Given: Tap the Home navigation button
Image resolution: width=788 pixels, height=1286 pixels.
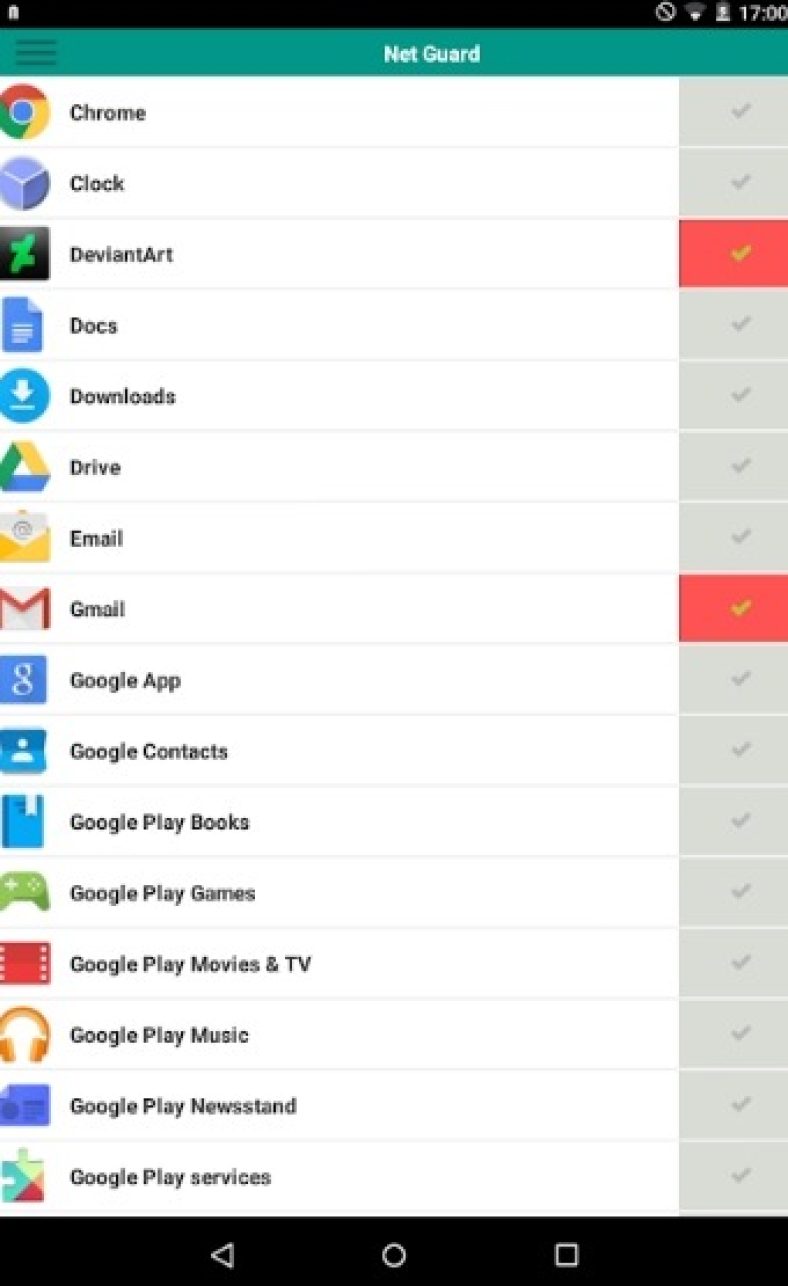Looking at the screenshot, I should (394, 1254).
